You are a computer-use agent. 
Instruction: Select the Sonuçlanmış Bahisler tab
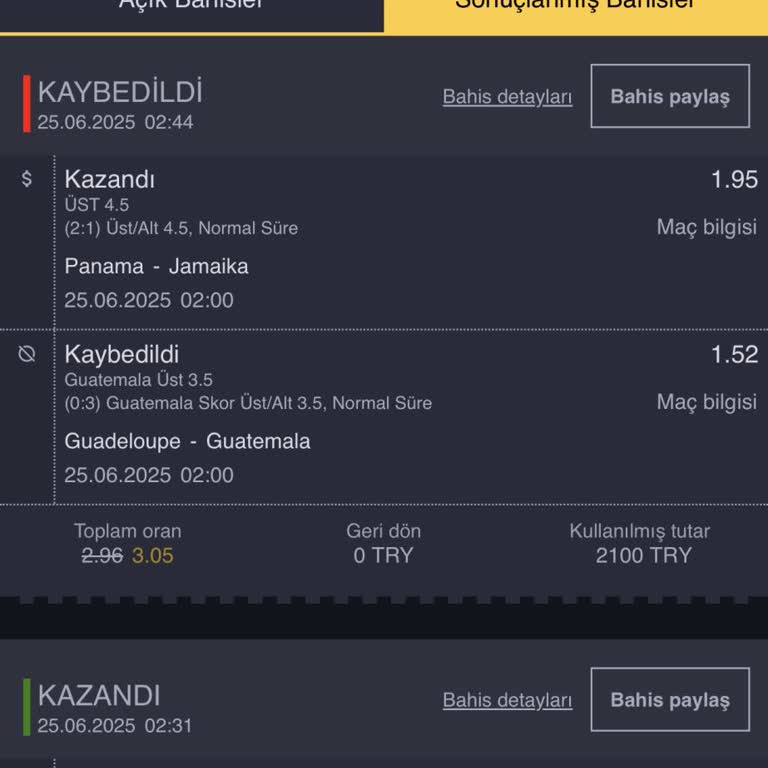[x=575, y=10]
